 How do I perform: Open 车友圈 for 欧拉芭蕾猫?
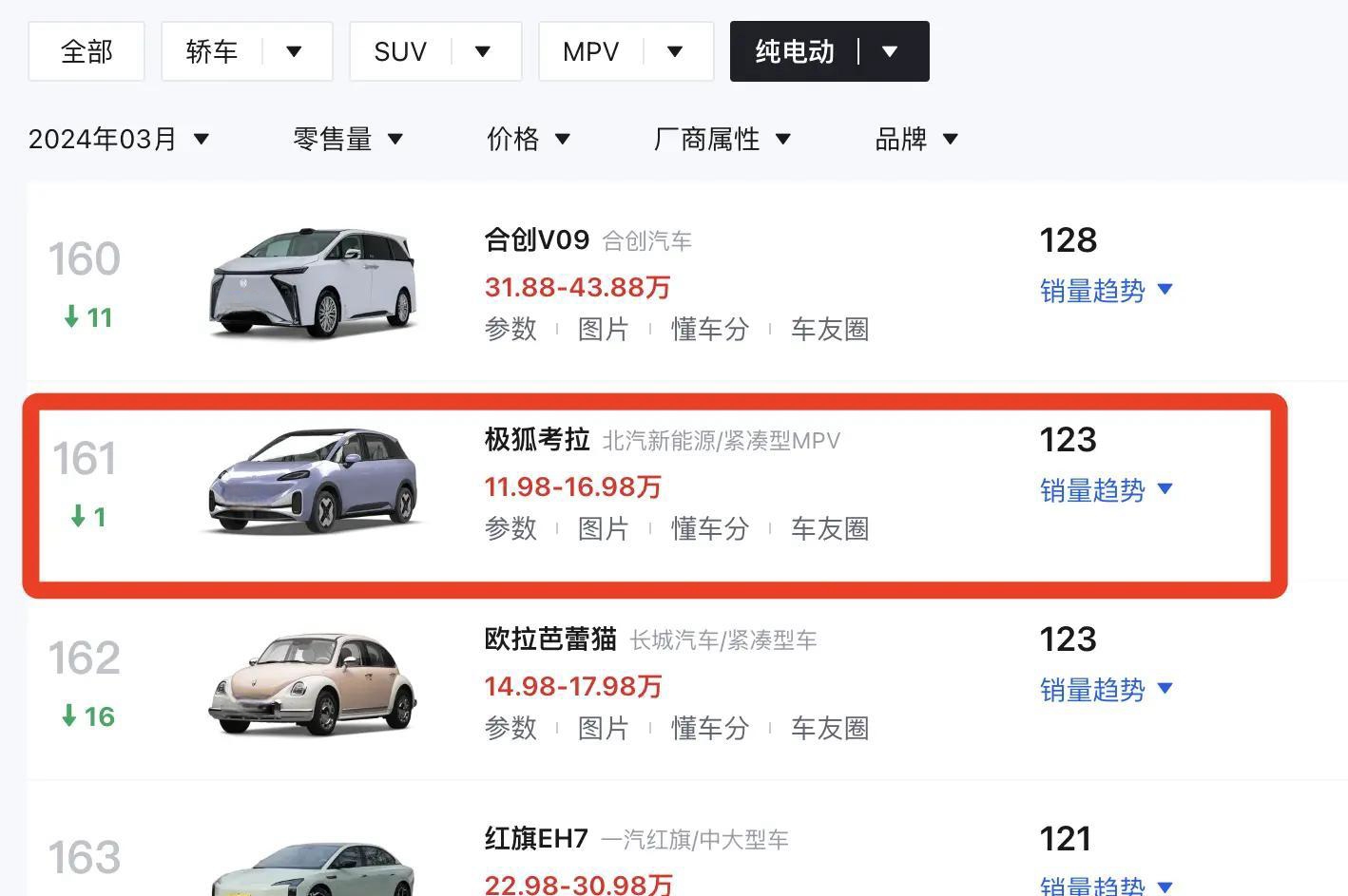pos(829,729)
